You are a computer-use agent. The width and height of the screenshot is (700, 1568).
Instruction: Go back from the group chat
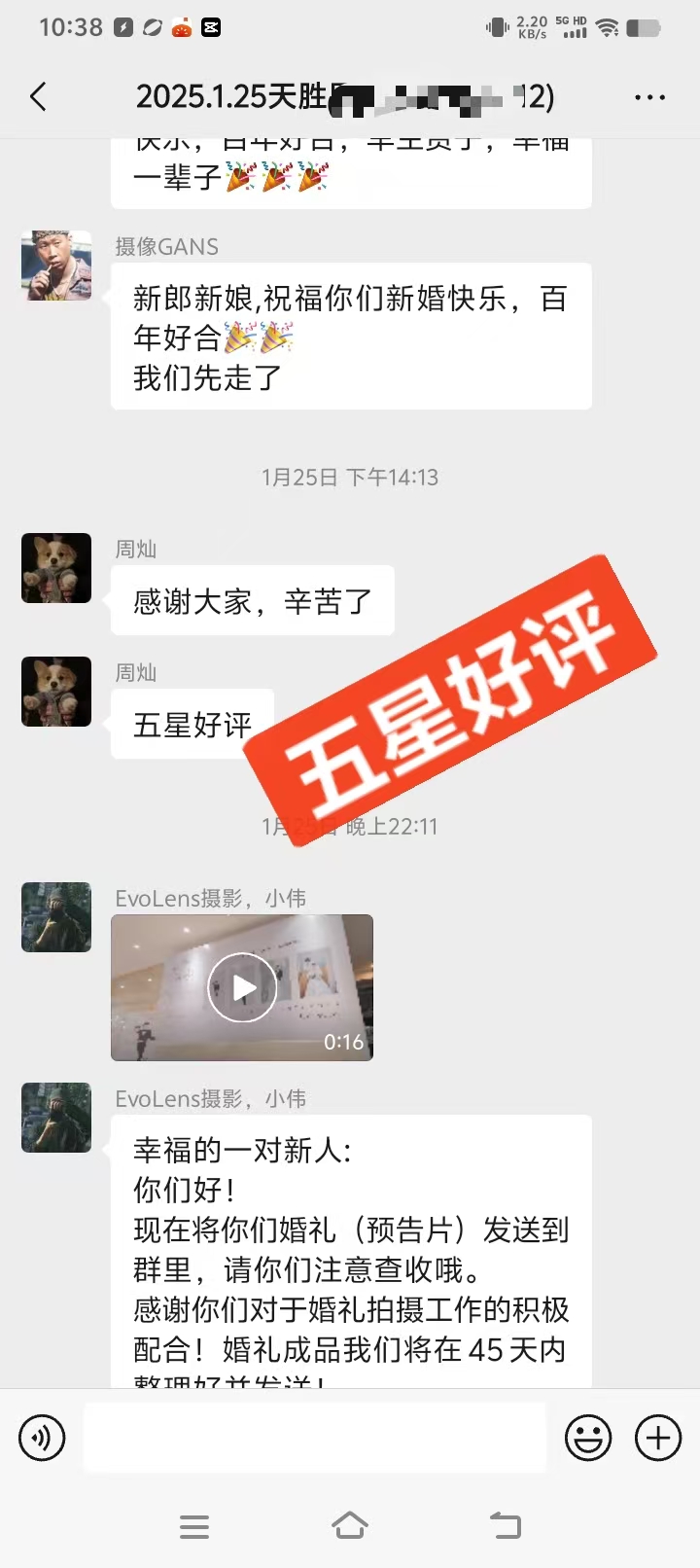39,96
